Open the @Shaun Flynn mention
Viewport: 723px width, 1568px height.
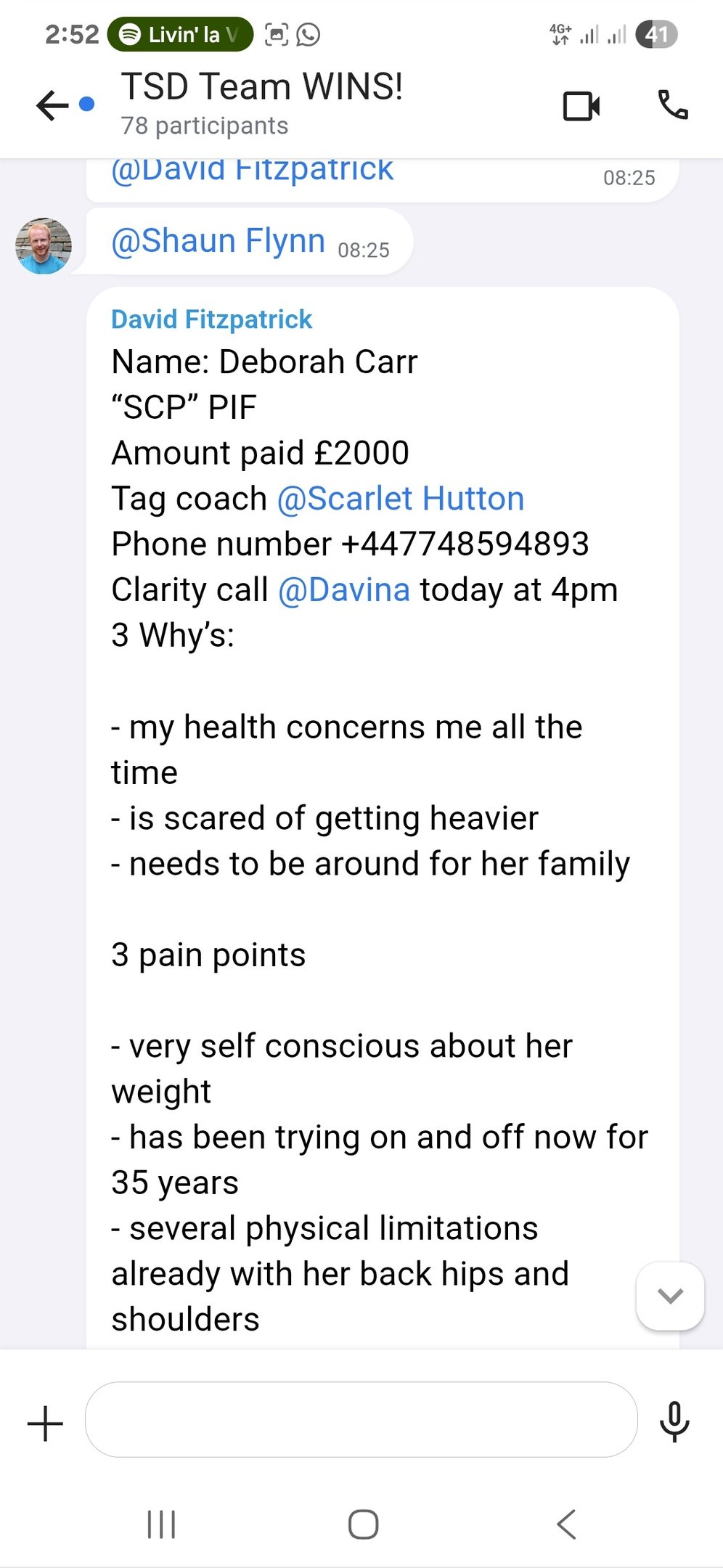coord(218,241)
